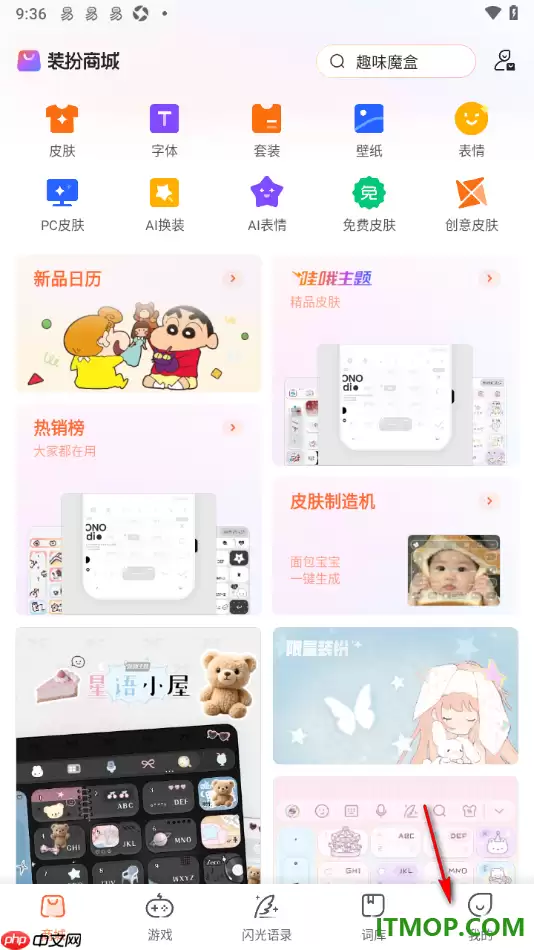
Task: Browse 创意皮肤
Action: [472, 205]
